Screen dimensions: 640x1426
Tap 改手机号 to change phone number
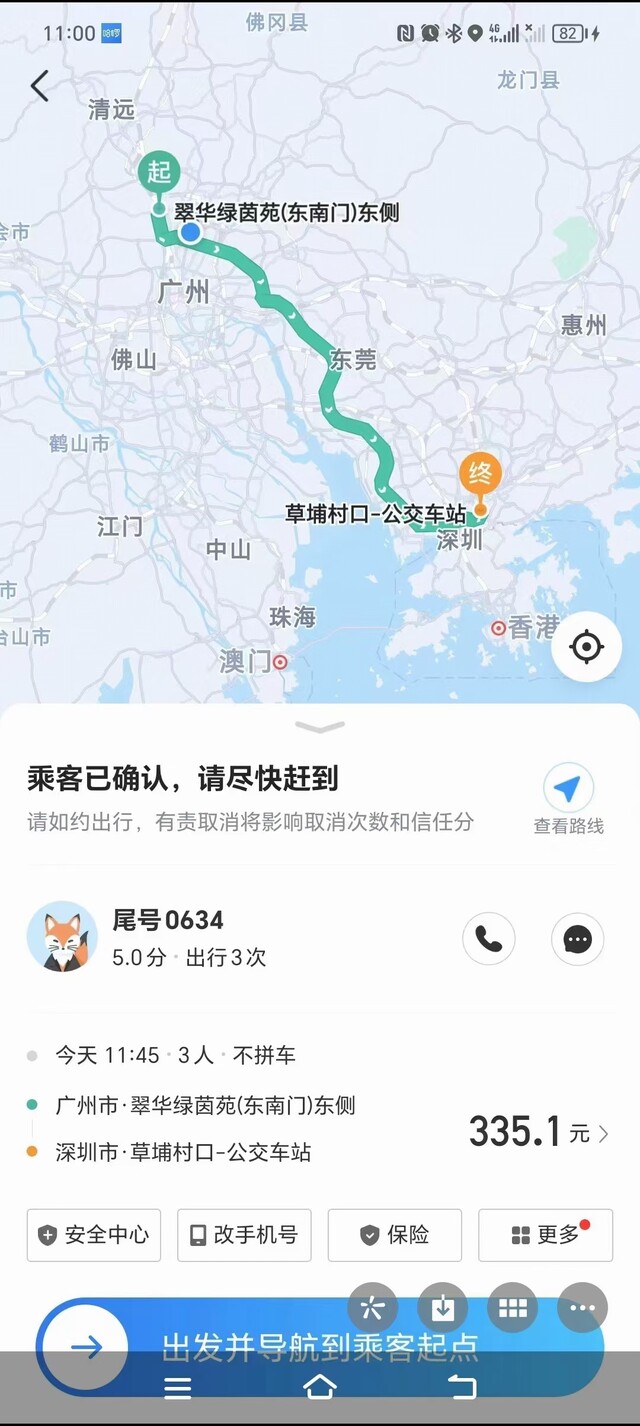[x=244, y=1235]
